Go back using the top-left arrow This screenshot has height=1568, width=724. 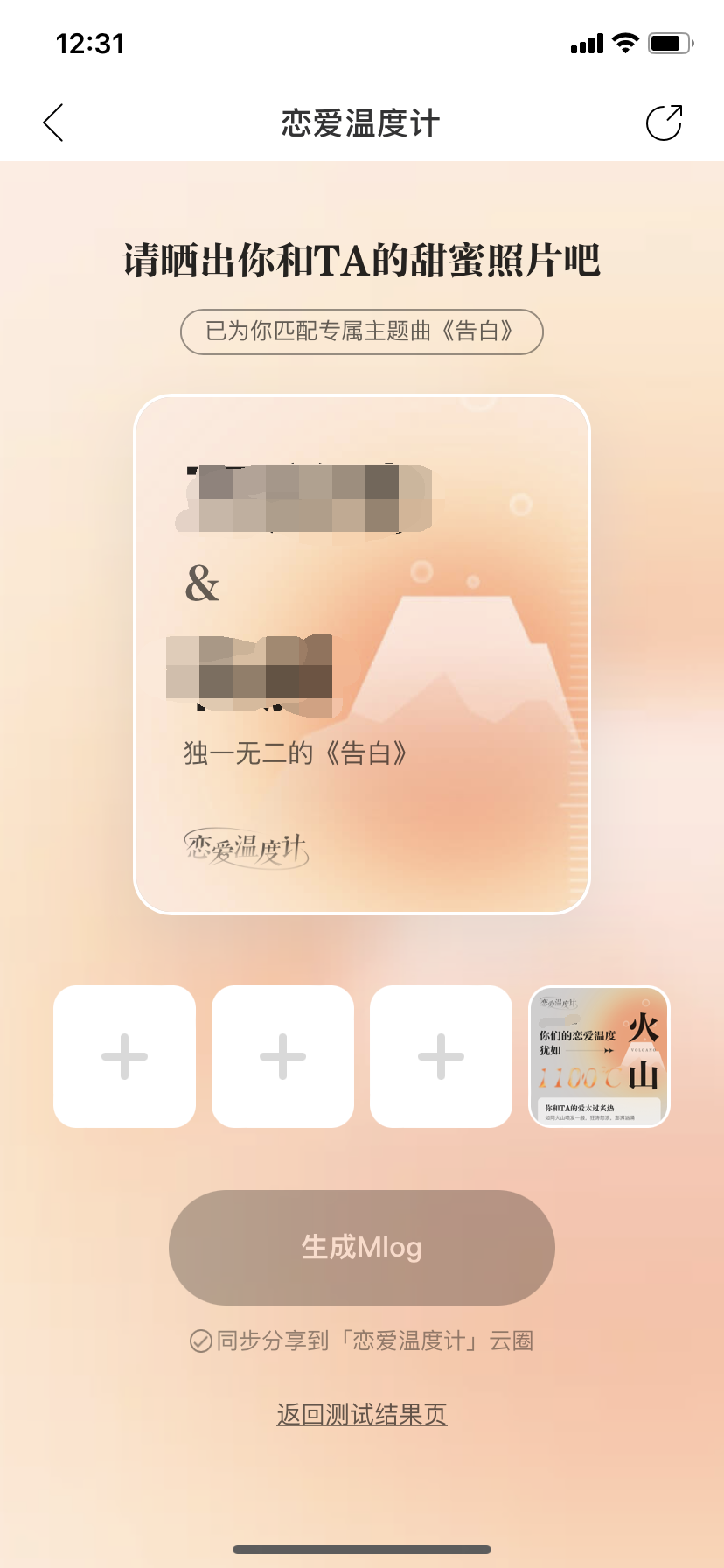click(x=53, y=122)
